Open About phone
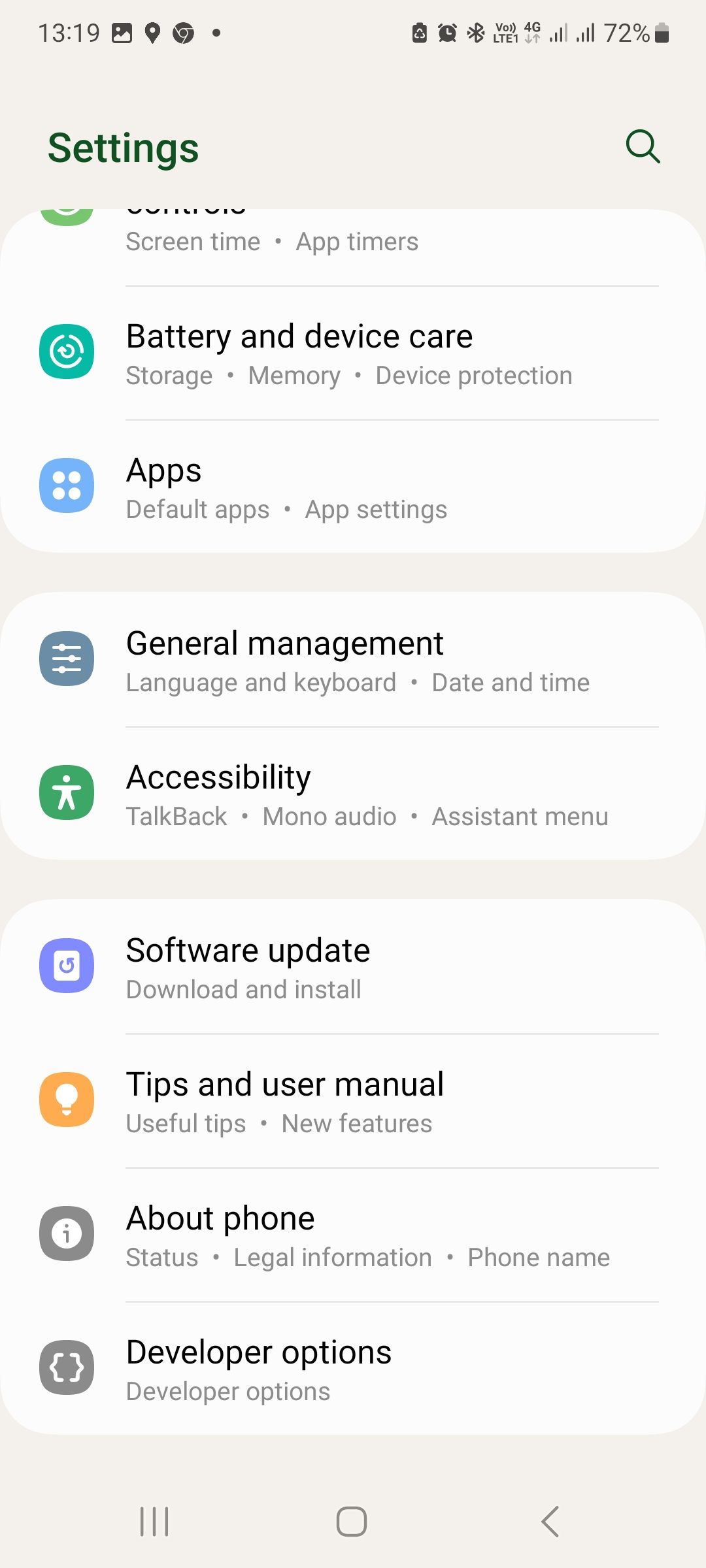The width and height of the screenshot is (706, 1568). point(353,1235)
